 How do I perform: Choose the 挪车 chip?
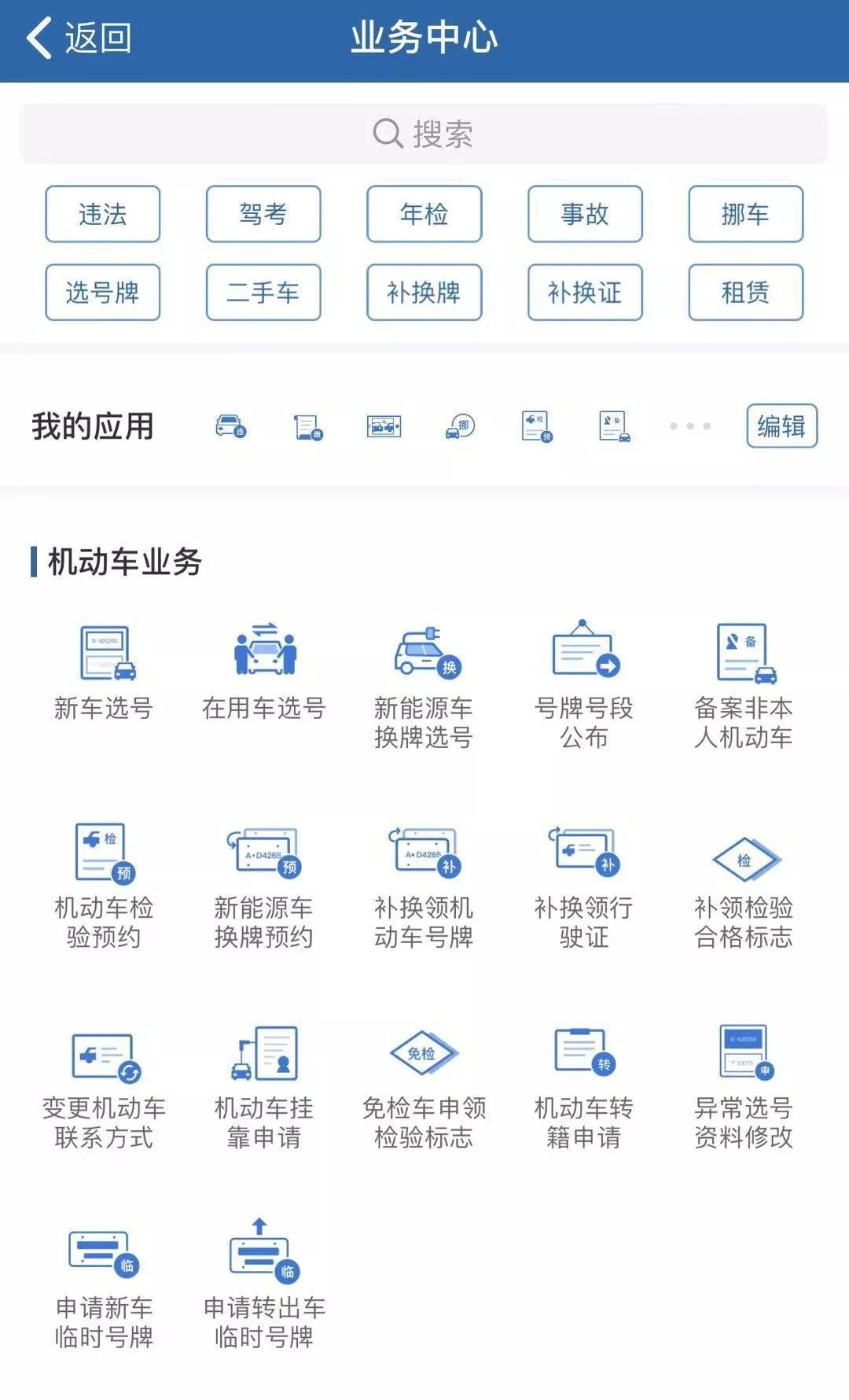coord(746,214)
